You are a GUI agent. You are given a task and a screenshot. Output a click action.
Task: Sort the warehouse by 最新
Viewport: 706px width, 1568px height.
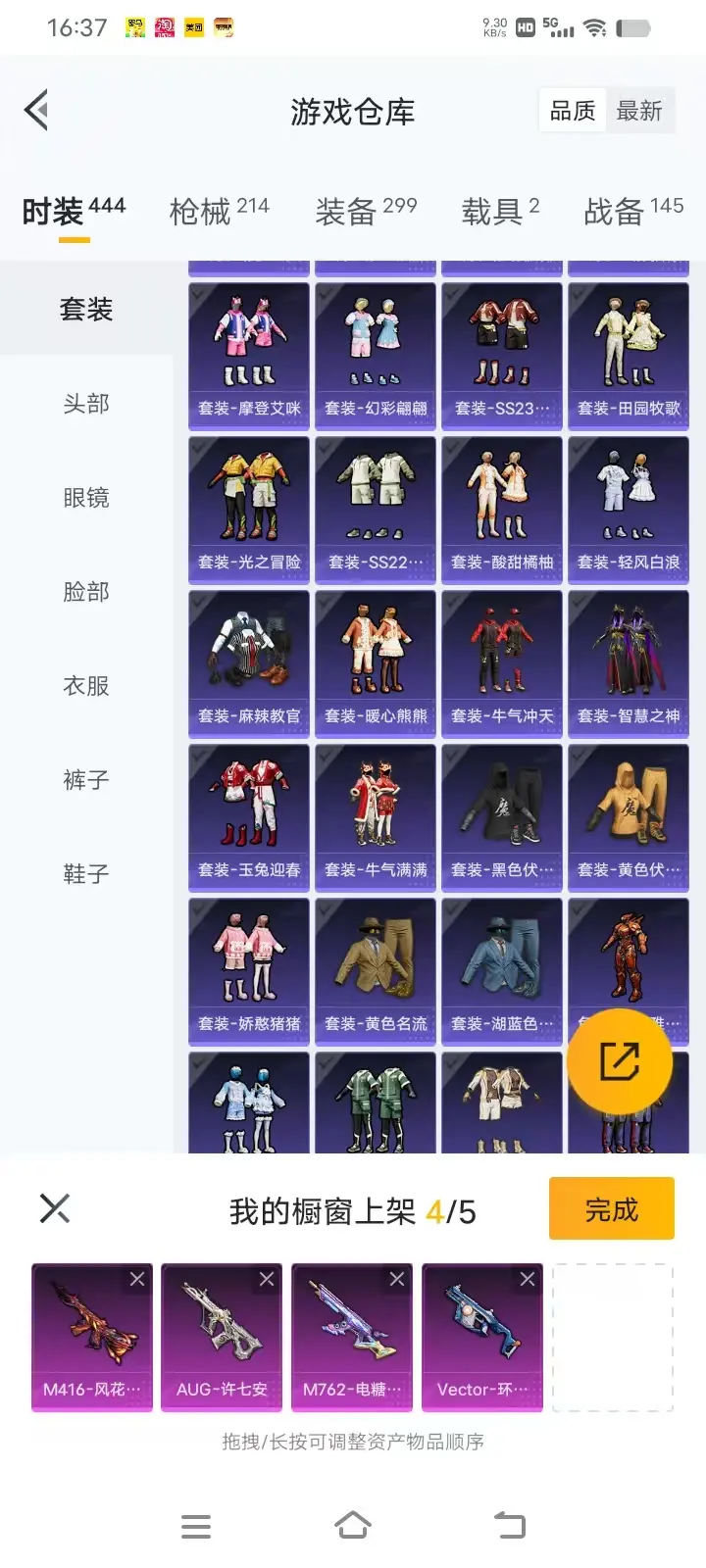coord(639,112)
